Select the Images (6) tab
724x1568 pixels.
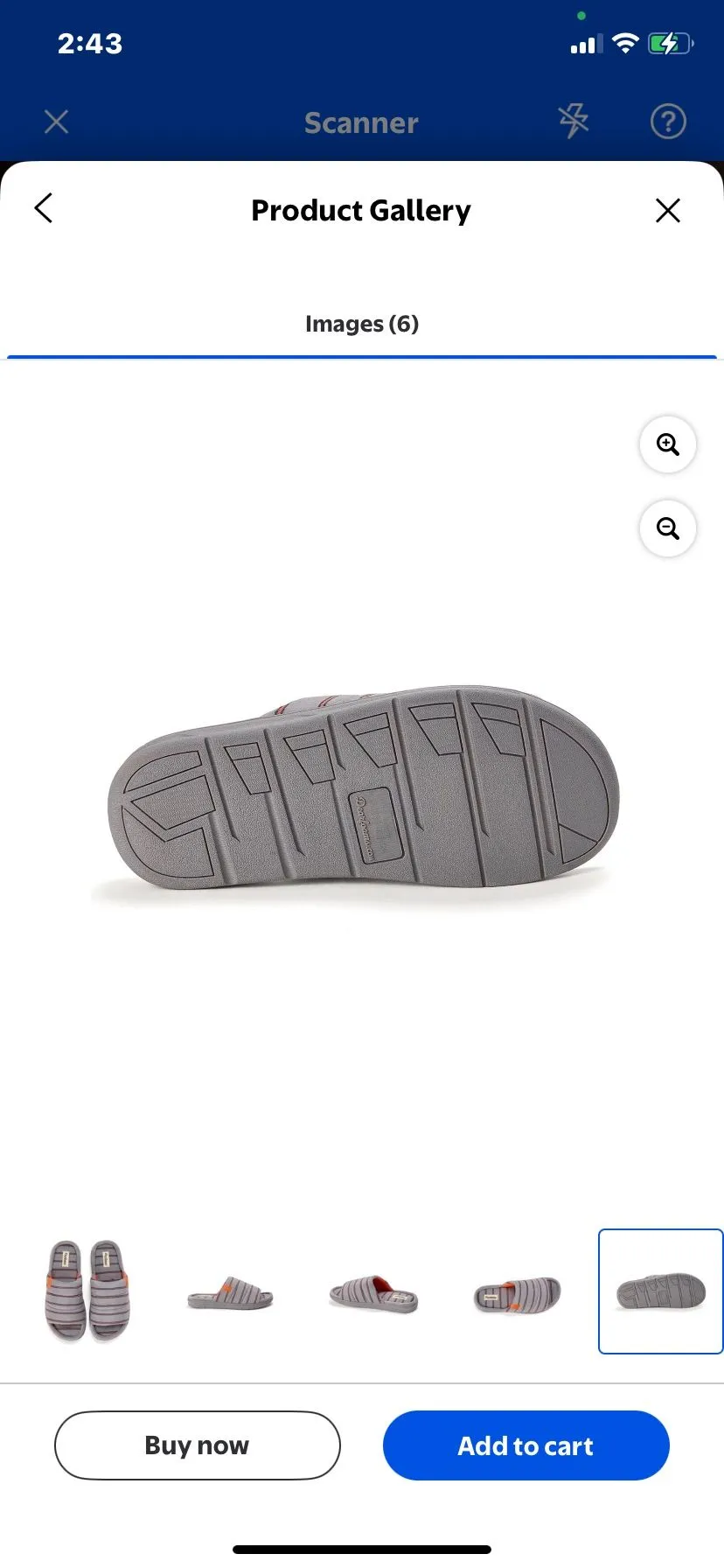pos(362,325)
